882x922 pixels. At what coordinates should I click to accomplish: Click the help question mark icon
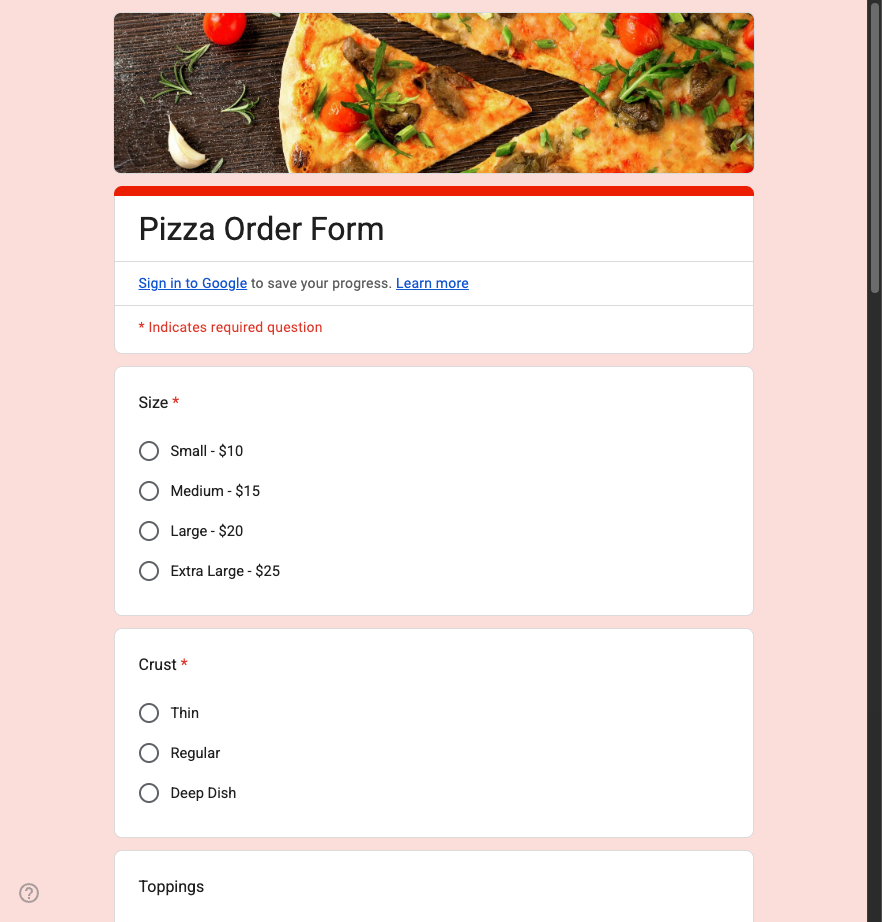tap(28, 893)
